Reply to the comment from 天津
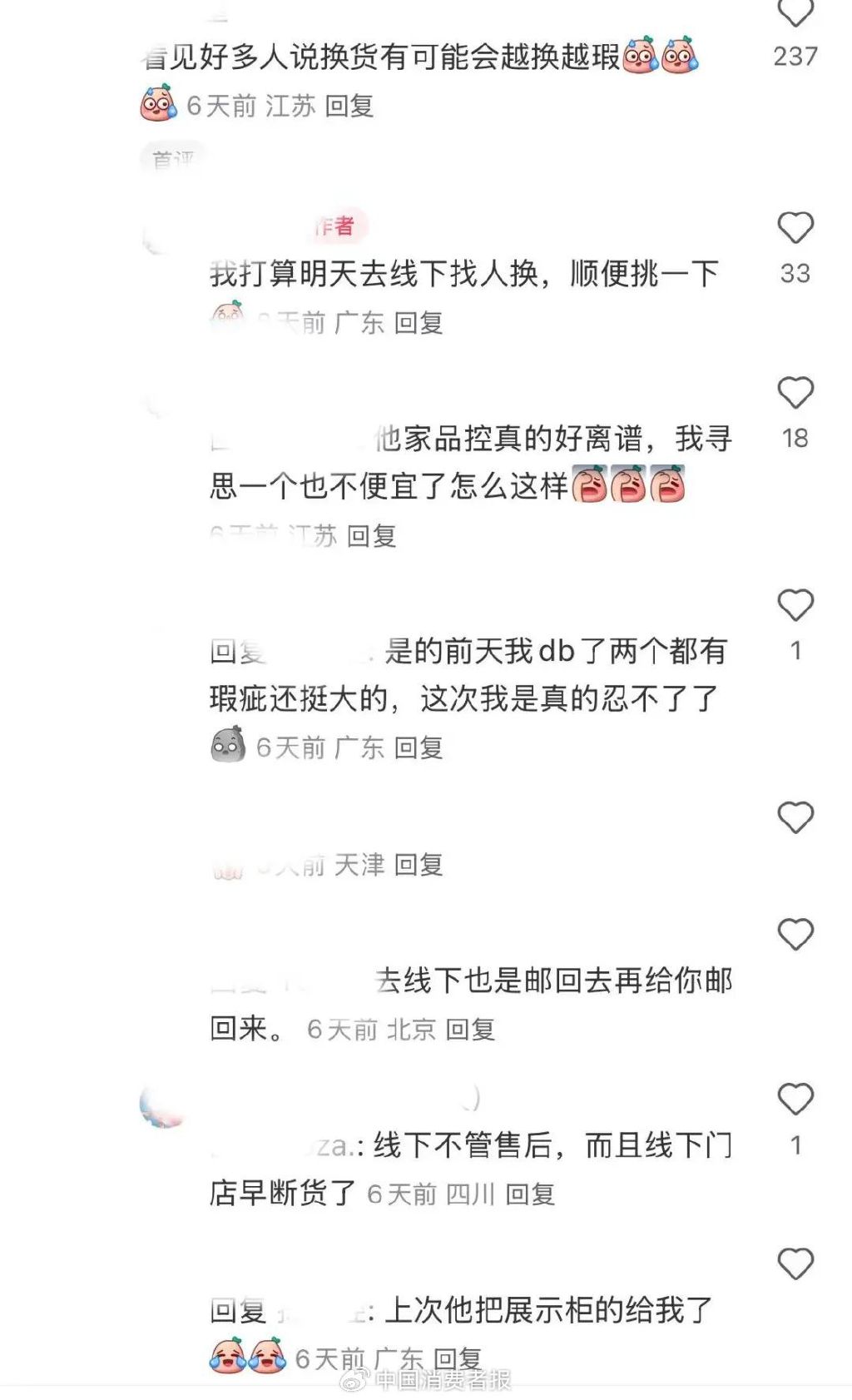 418,865
